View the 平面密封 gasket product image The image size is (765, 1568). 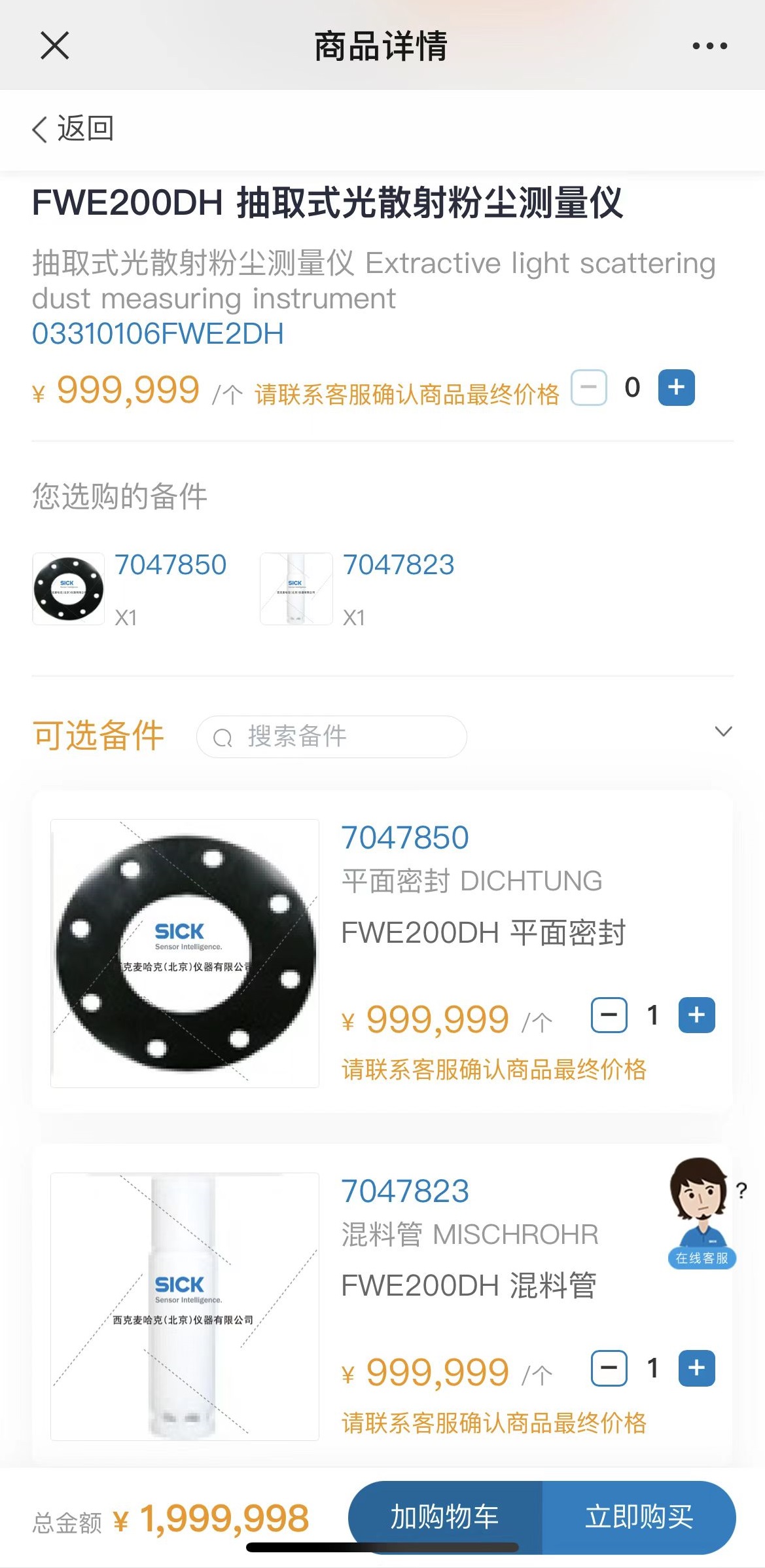click(185, 953)
